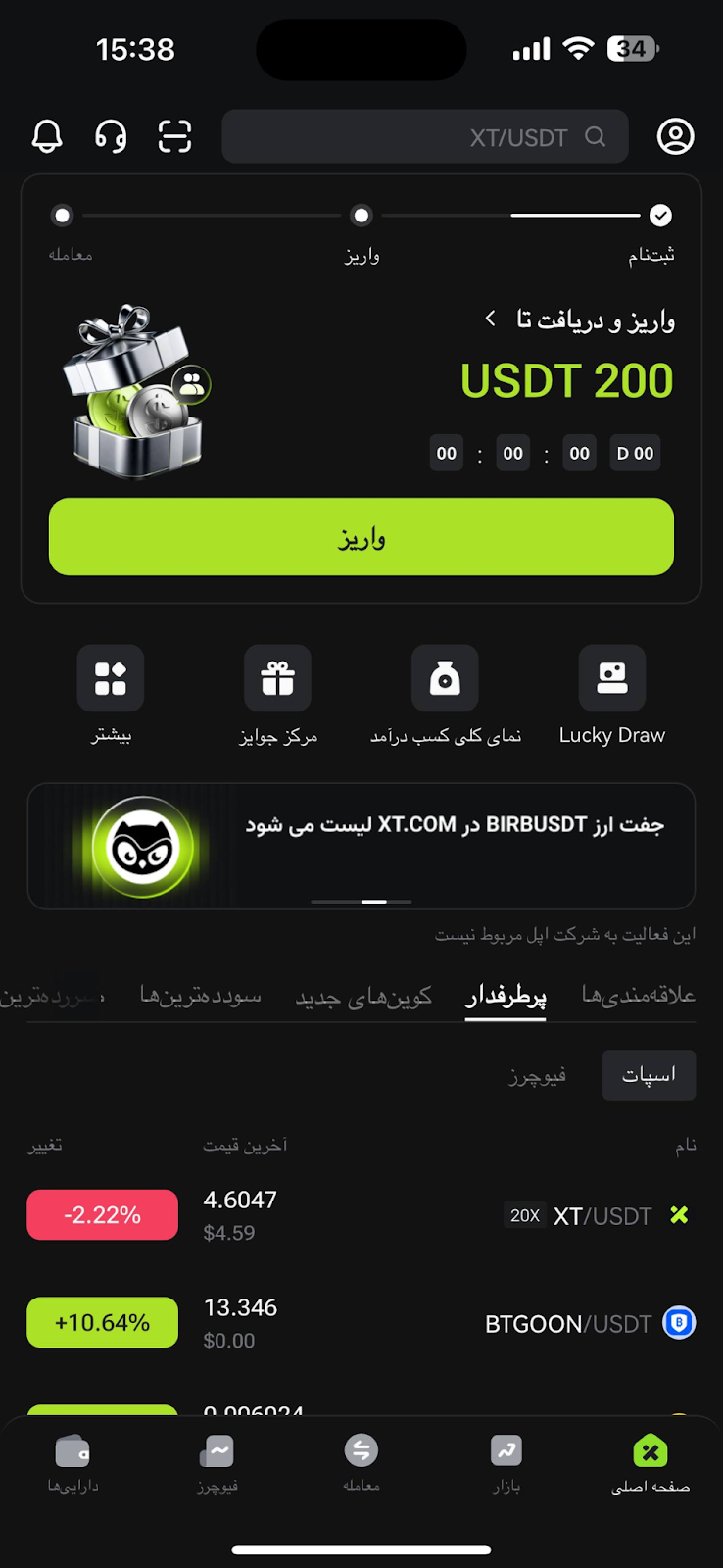Switch to سودده‌ترین‌ها top gainers tab
Screen dimensions: 723x1568
200,996
